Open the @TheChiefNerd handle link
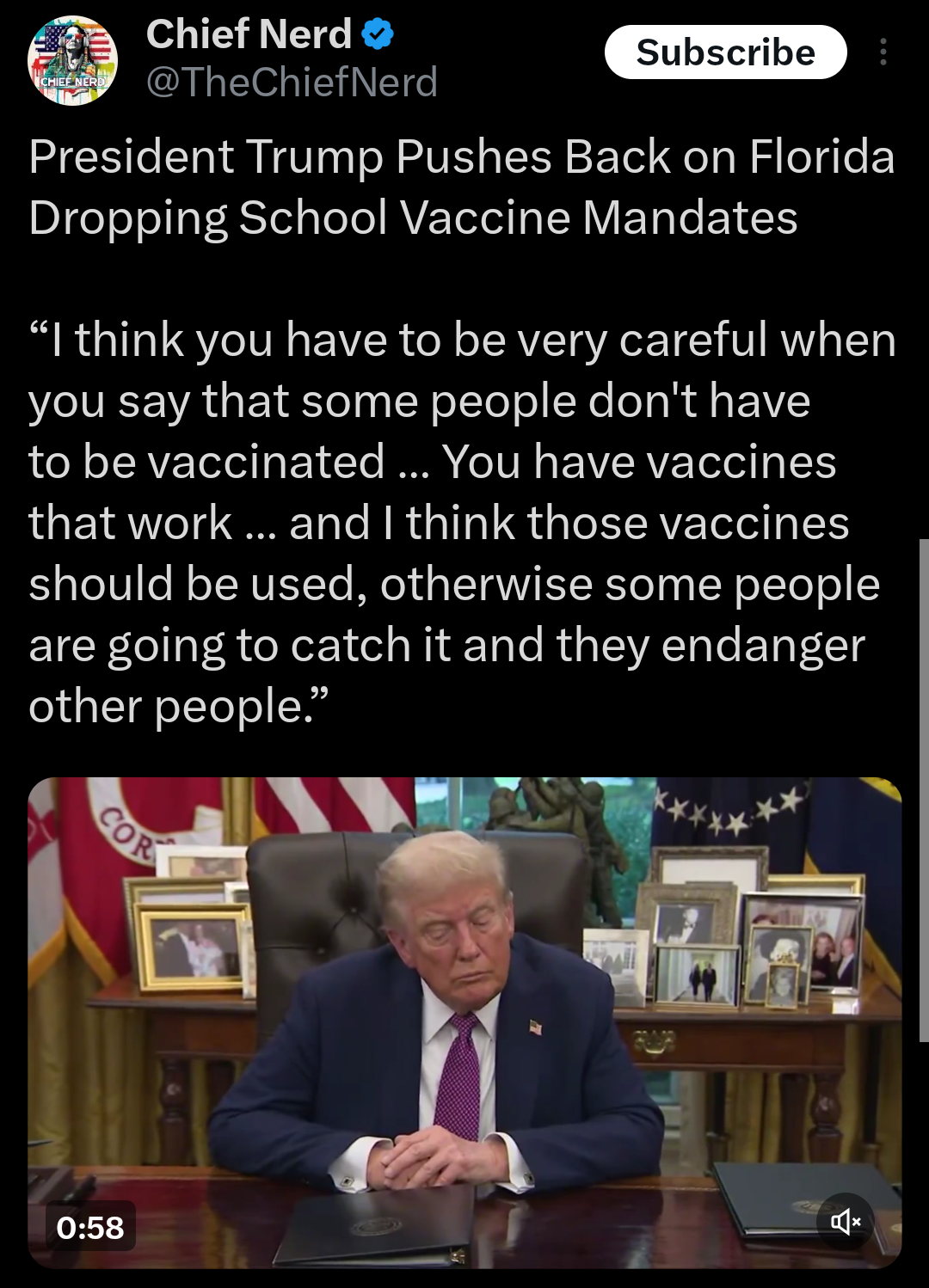Image resolution: width=929 pixels, height=1288 pixels. [292, 83]
